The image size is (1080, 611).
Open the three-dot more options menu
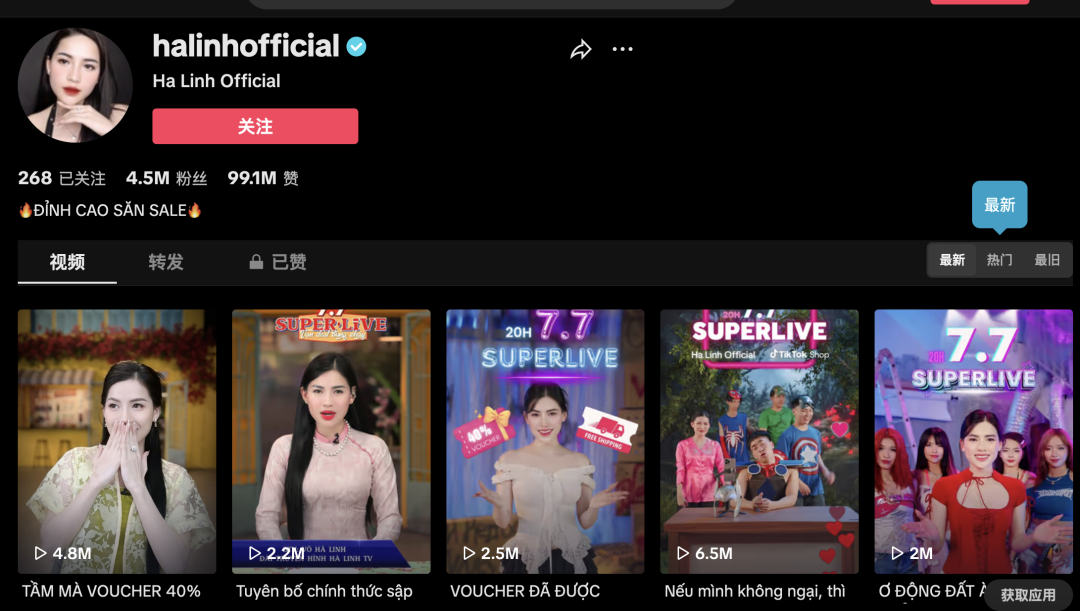623,49
